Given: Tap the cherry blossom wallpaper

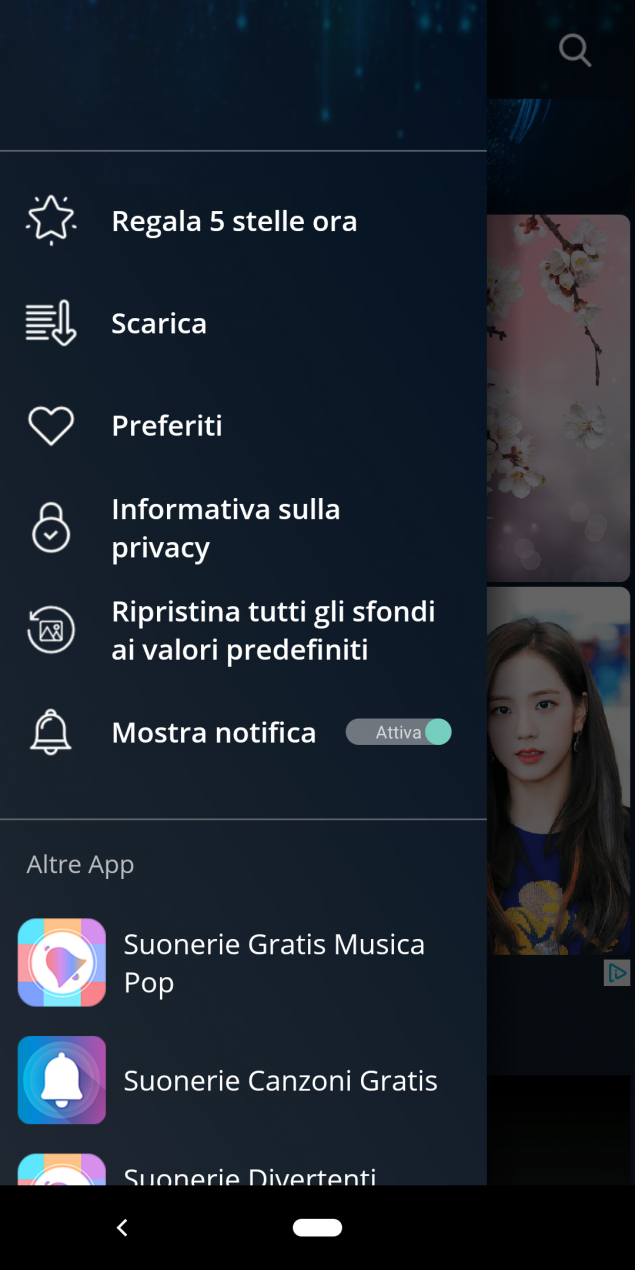Looking at the screenshot, I should 560,398.
